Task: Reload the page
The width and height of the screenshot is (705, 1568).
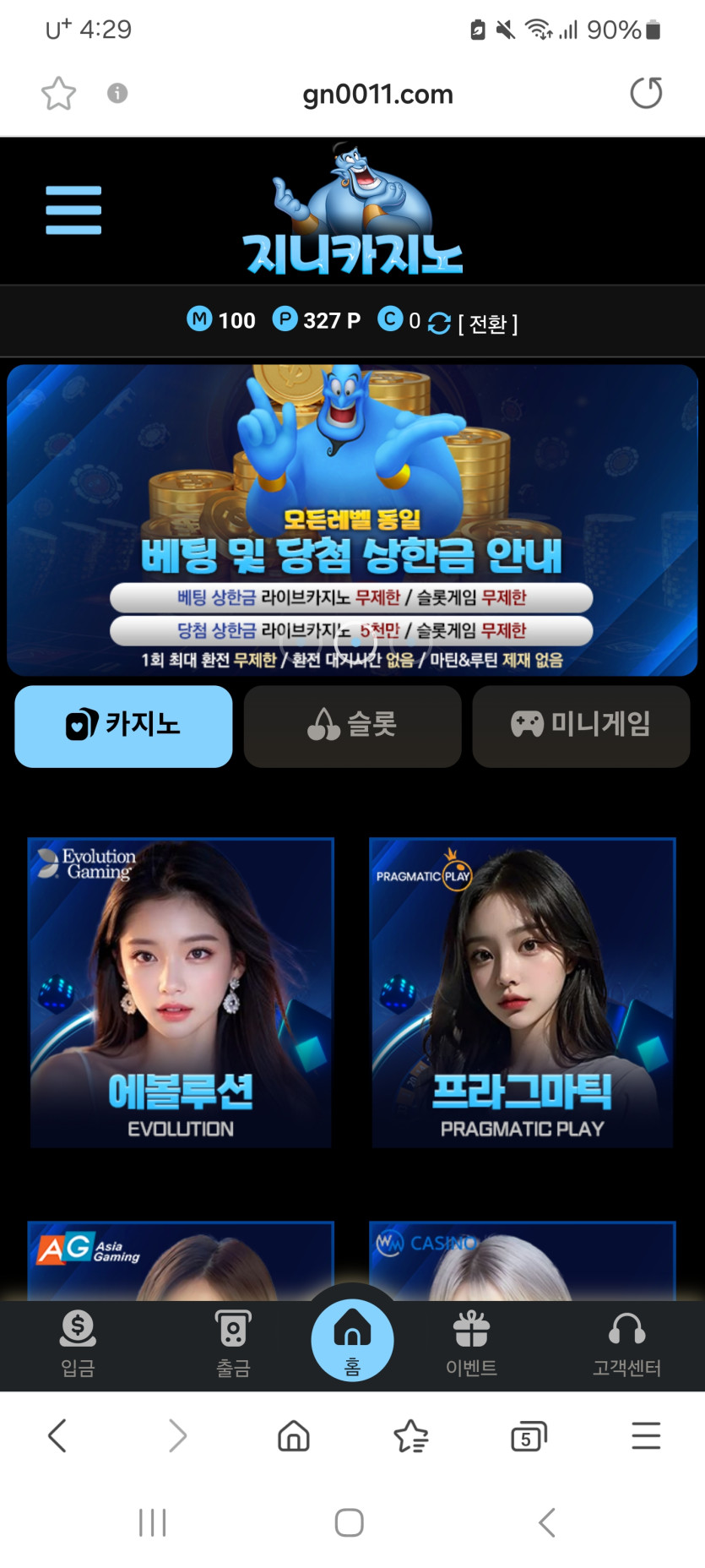Action: [x=646, y=93]
